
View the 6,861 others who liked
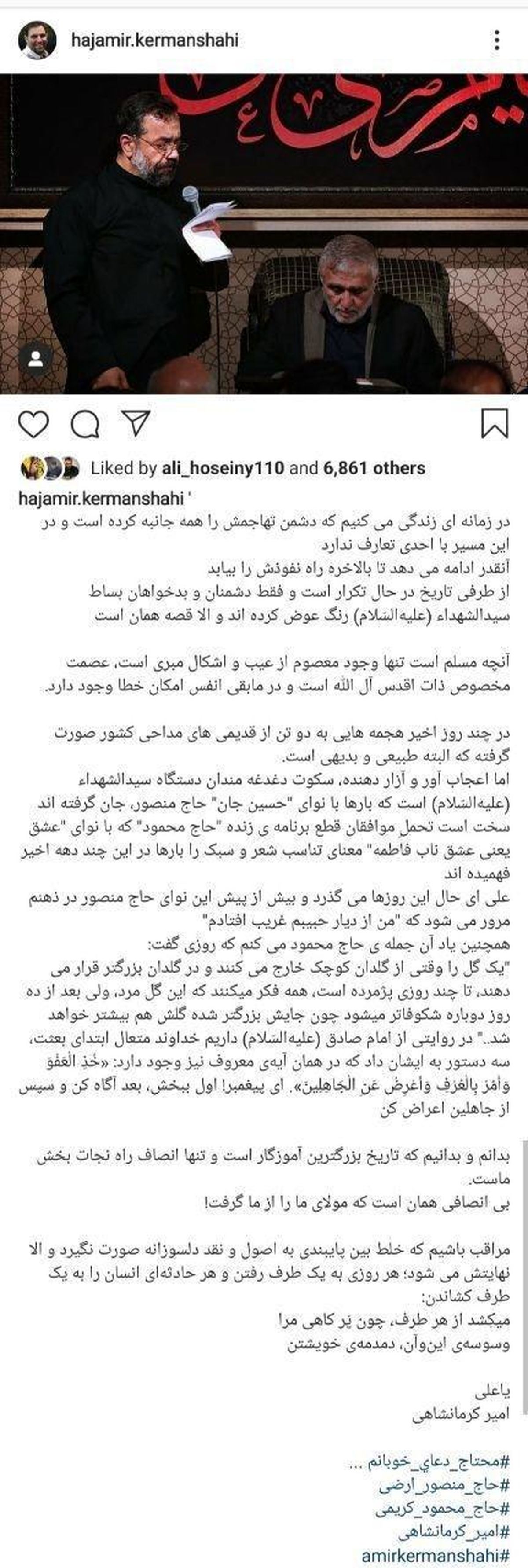[x=374, y=467]
